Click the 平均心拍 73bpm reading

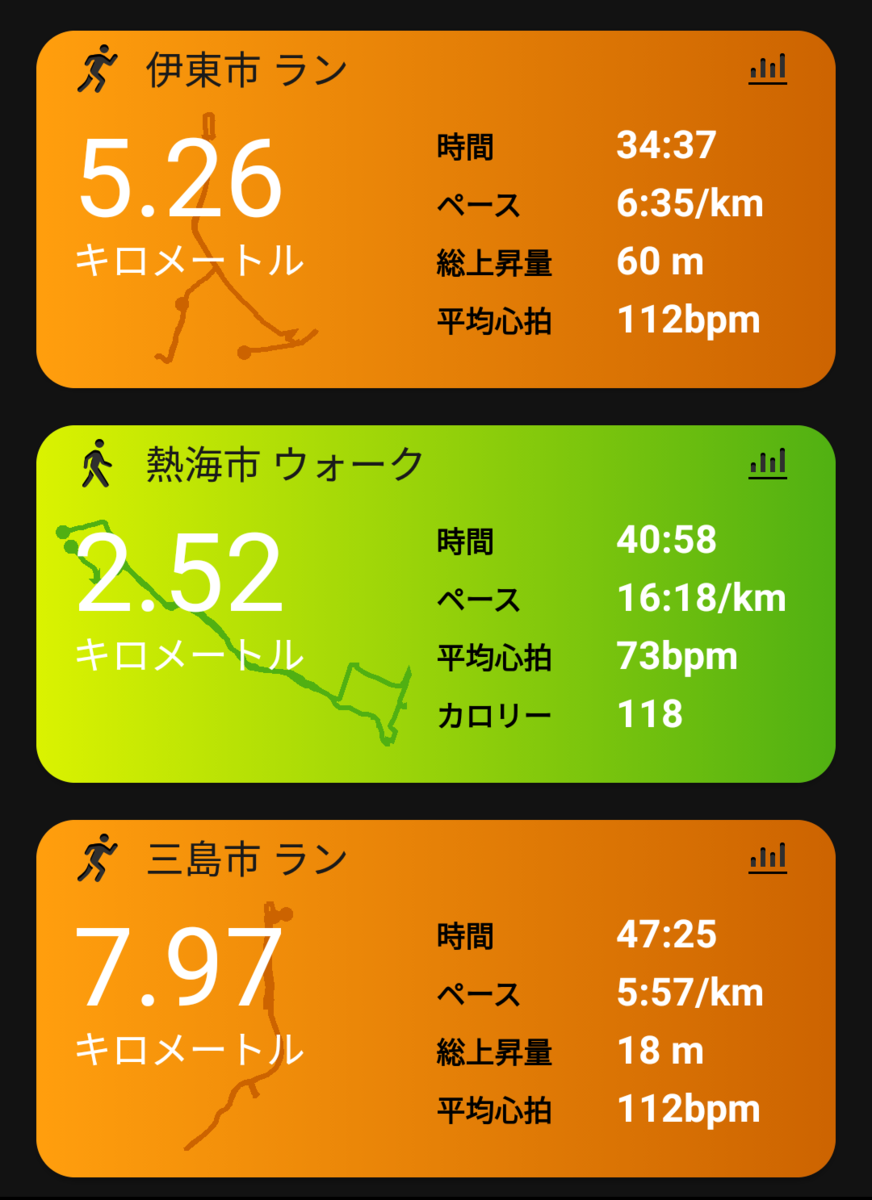(x=677, y=657)
